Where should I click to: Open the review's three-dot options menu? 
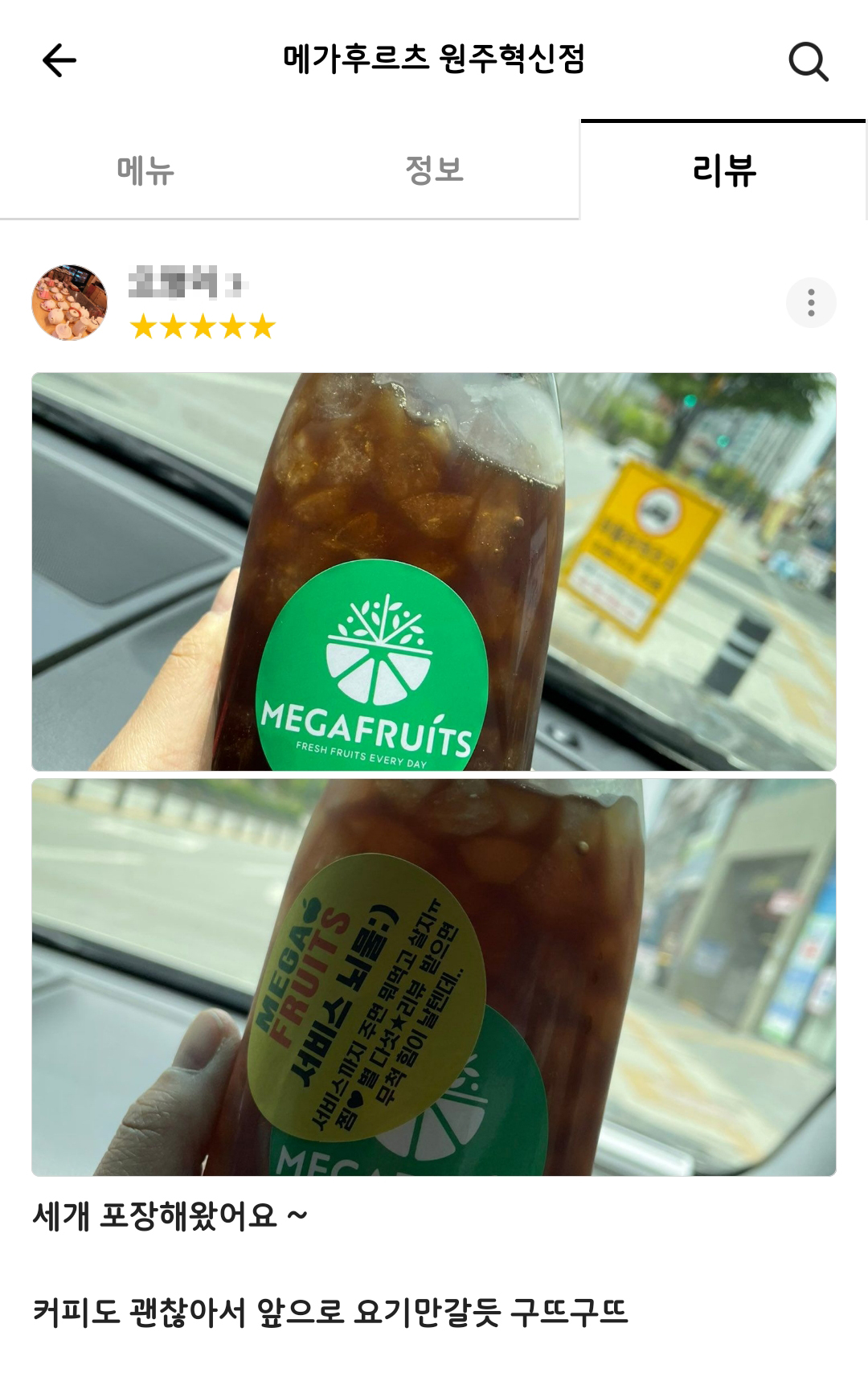pos(811,303)
